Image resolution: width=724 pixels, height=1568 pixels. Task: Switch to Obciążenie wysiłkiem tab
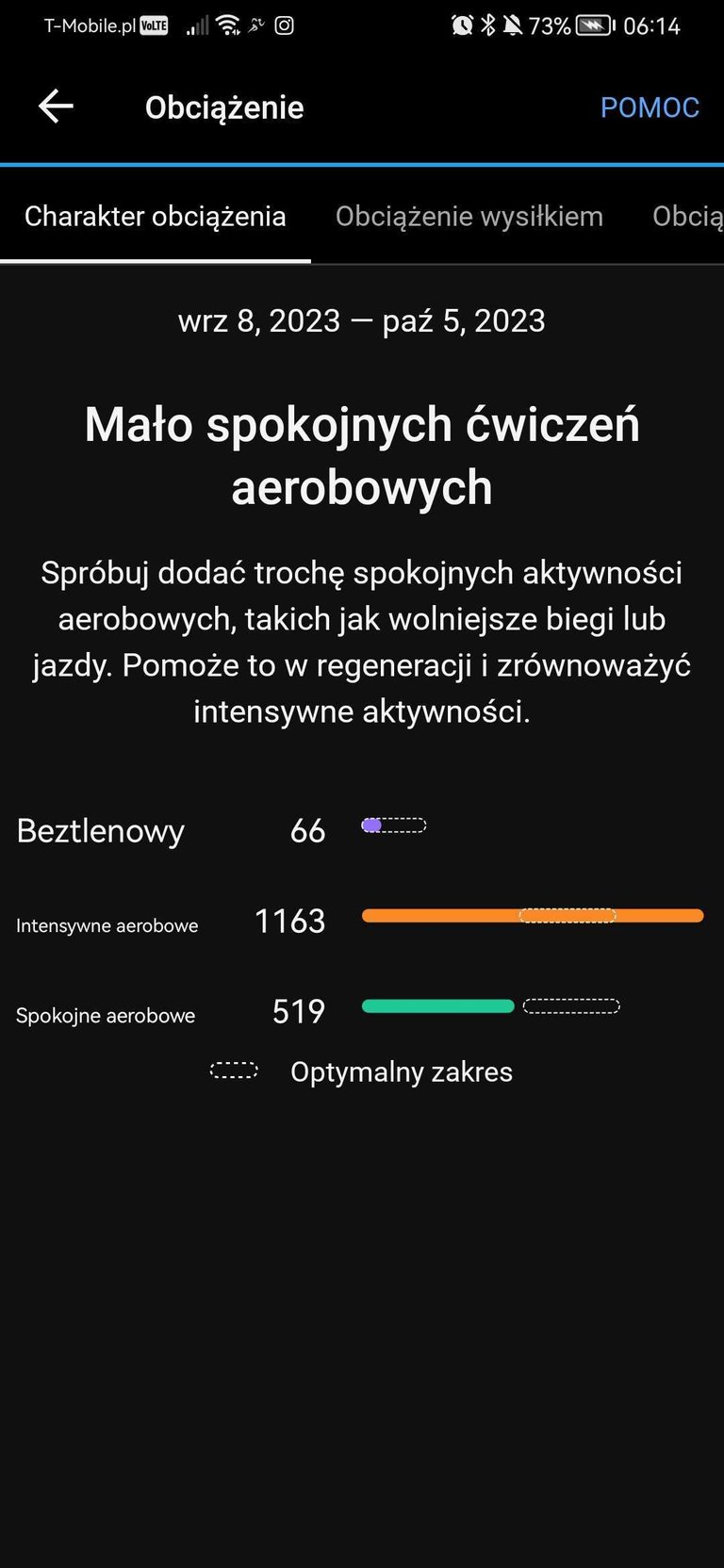point(469,217)
